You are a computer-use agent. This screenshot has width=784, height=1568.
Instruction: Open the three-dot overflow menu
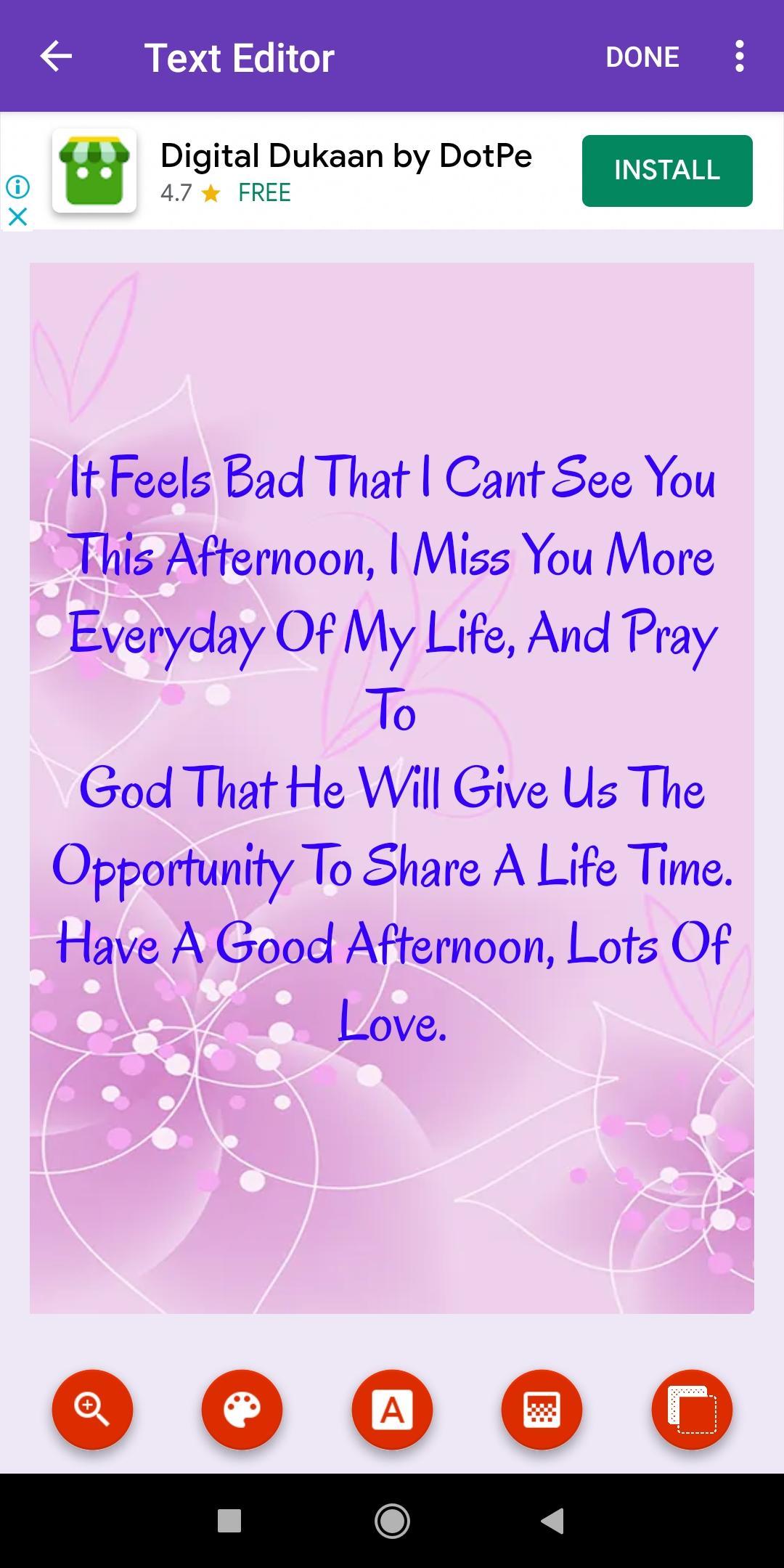point(739,57)
